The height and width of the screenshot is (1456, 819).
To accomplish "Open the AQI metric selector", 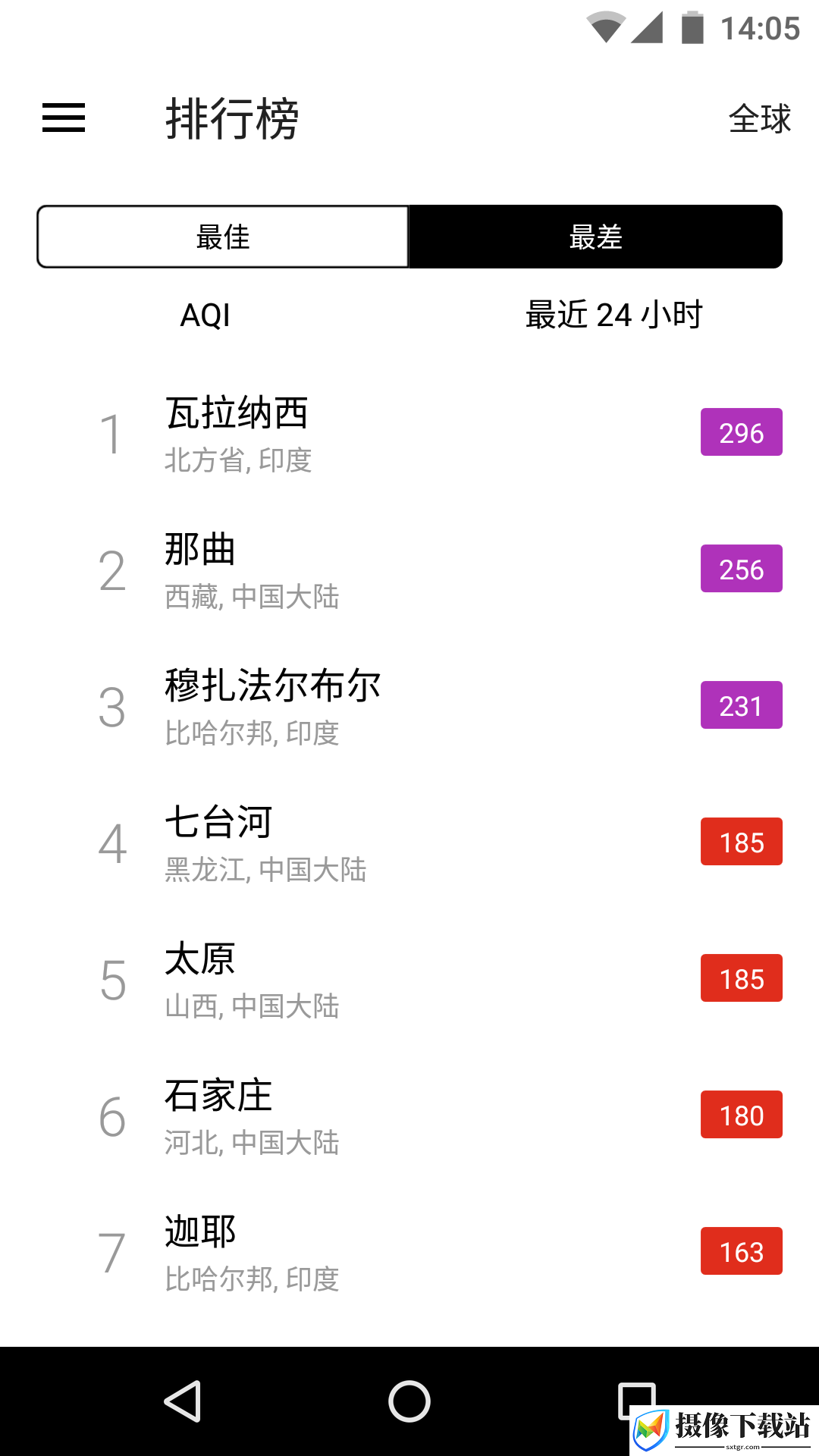I will click(x=205, y=315).
